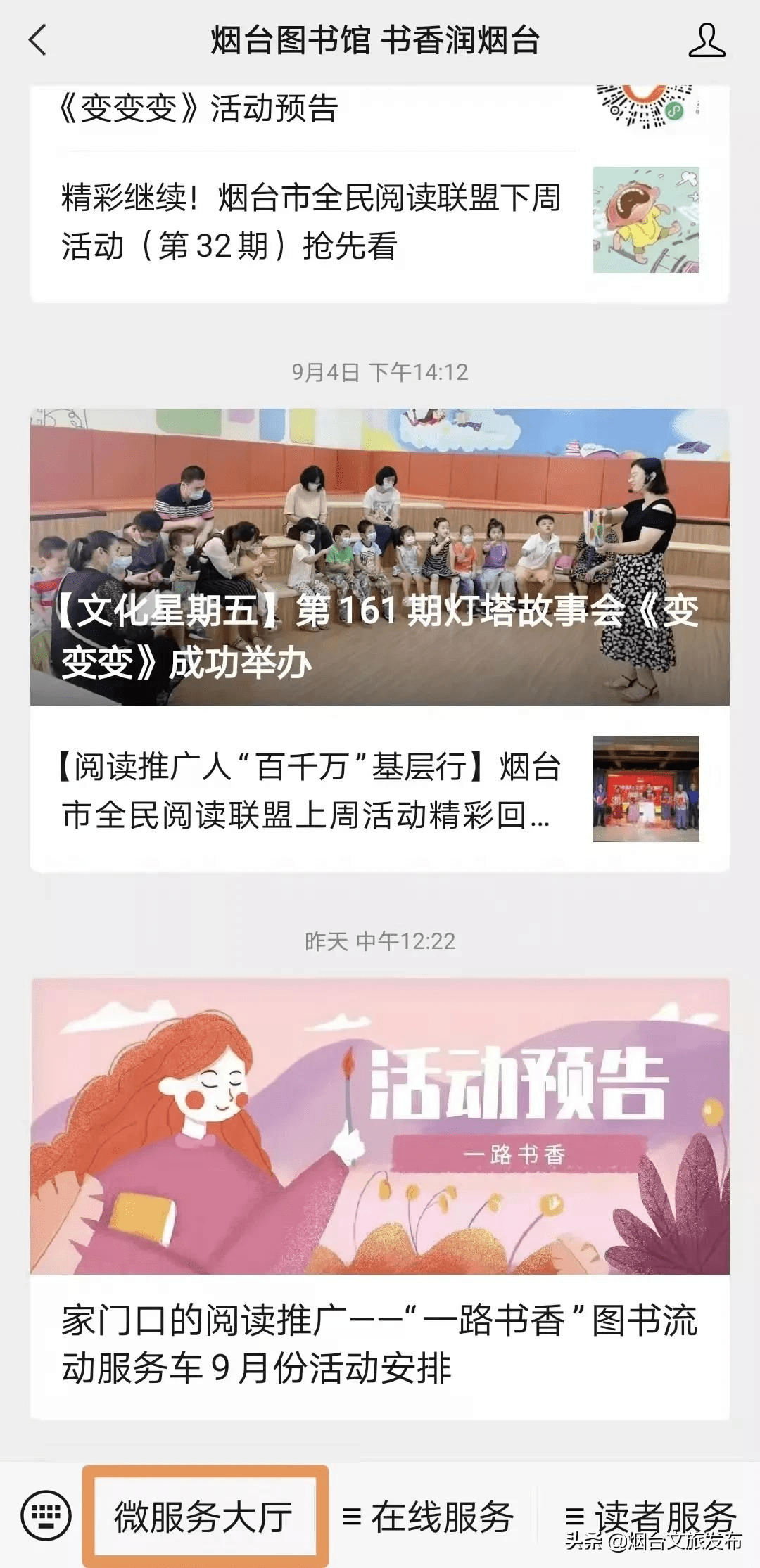Open 第32期抢先看 reading alliance article
760x1568 pixels.
point(310,222)
